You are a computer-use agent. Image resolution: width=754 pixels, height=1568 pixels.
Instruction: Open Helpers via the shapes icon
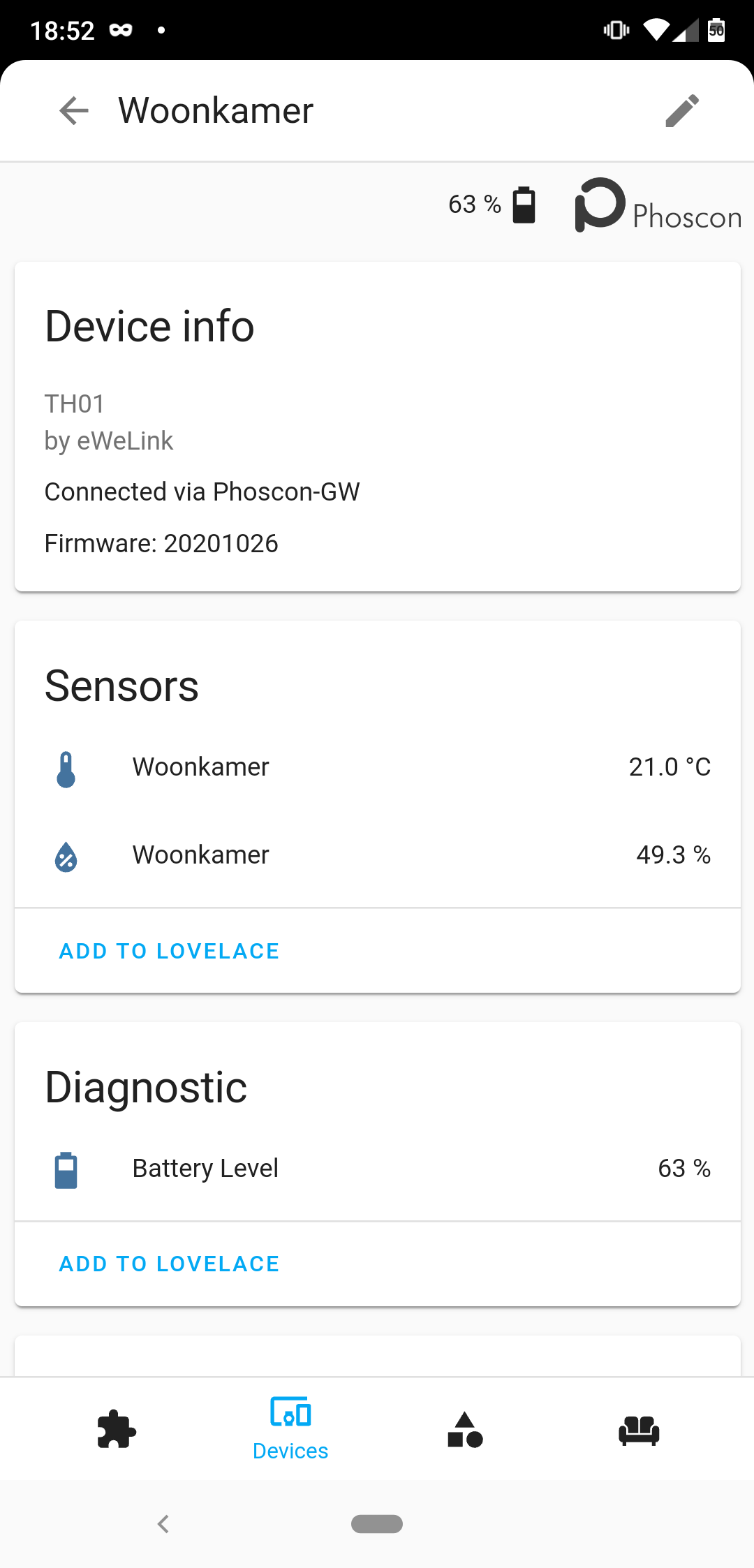point(464,1430)
